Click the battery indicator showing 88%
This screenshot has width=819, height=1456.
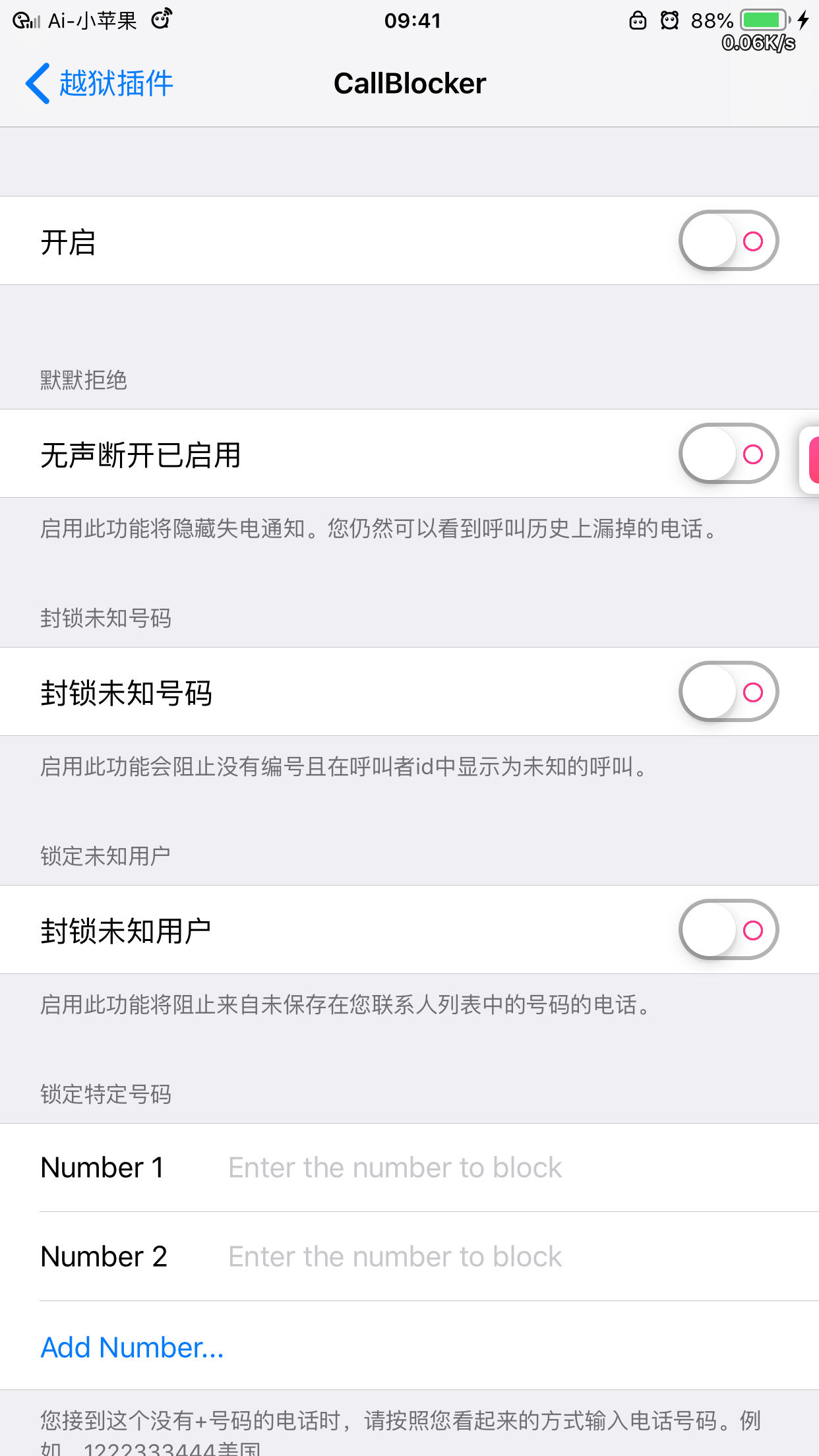coord(762,20)
